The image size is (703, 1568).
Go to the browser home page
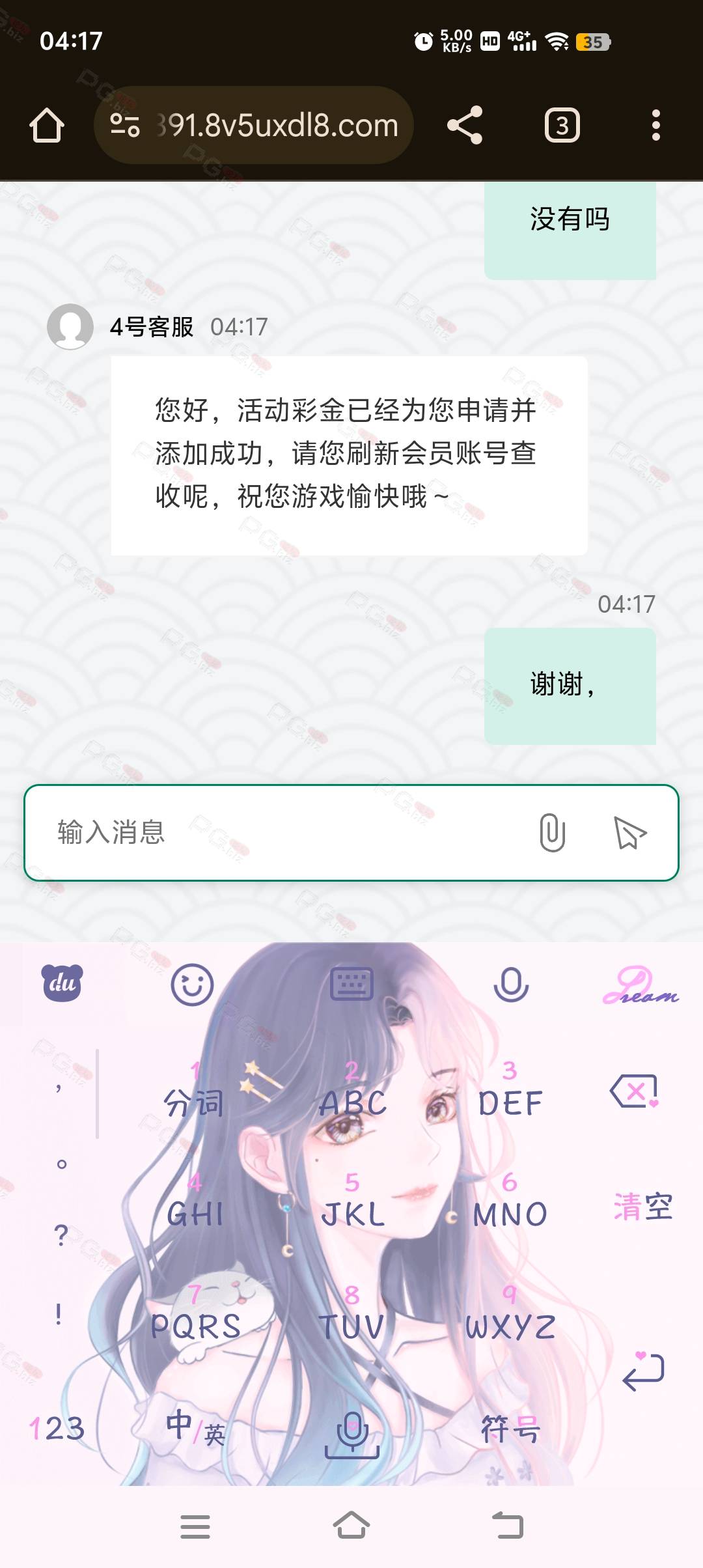tap(47, 125)
